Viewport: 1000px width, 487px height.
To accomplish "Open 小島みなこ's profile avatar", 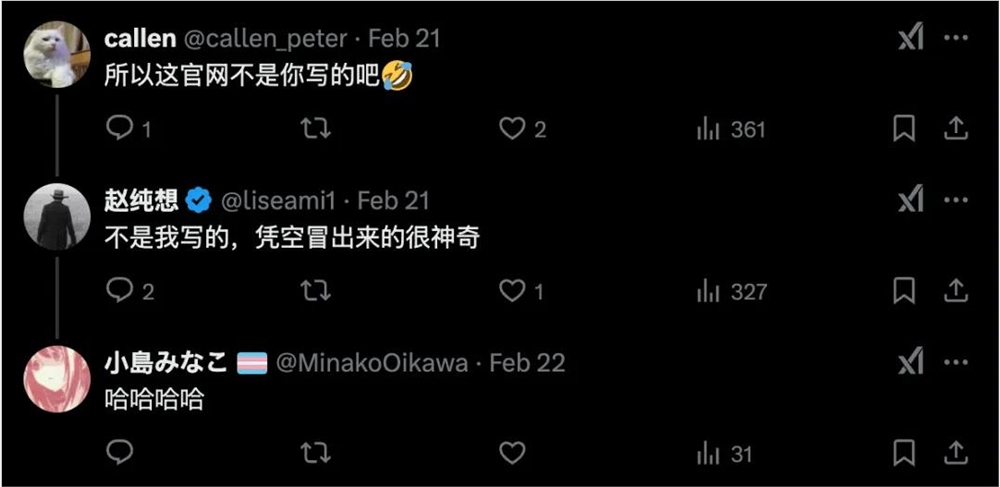I will pos(56,379).
